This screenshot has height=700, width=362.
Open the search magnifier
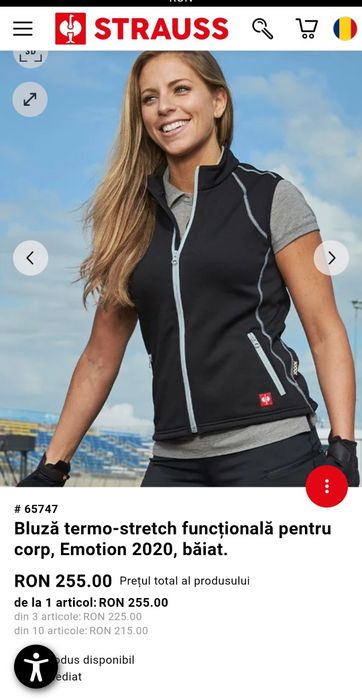pos(262,29)
